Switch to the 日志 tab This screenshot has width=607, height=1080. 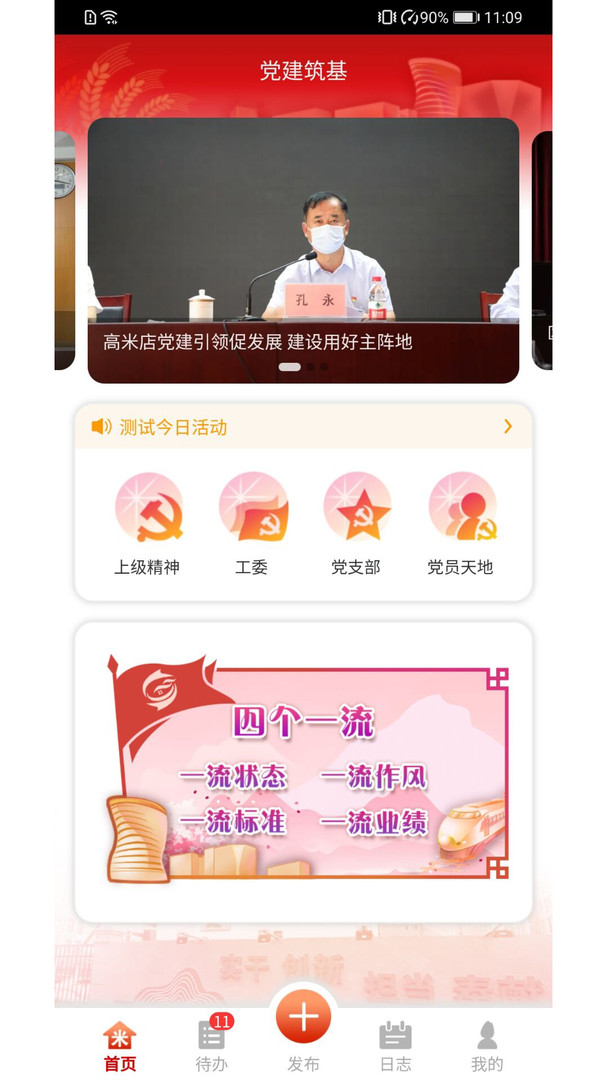click(x=395, y=1046)
